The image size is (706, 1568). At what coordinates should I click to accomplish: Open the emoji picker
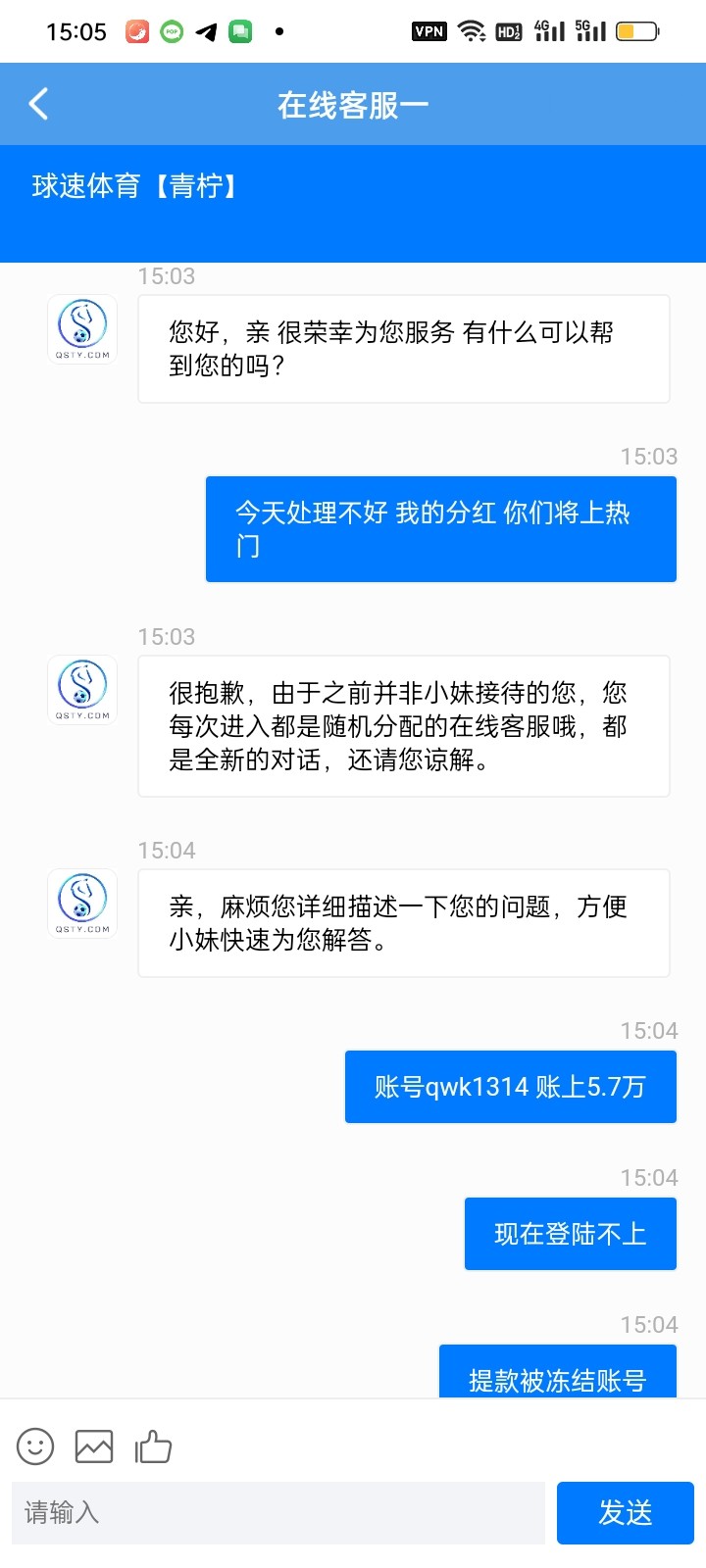[x=35, y=1446]
